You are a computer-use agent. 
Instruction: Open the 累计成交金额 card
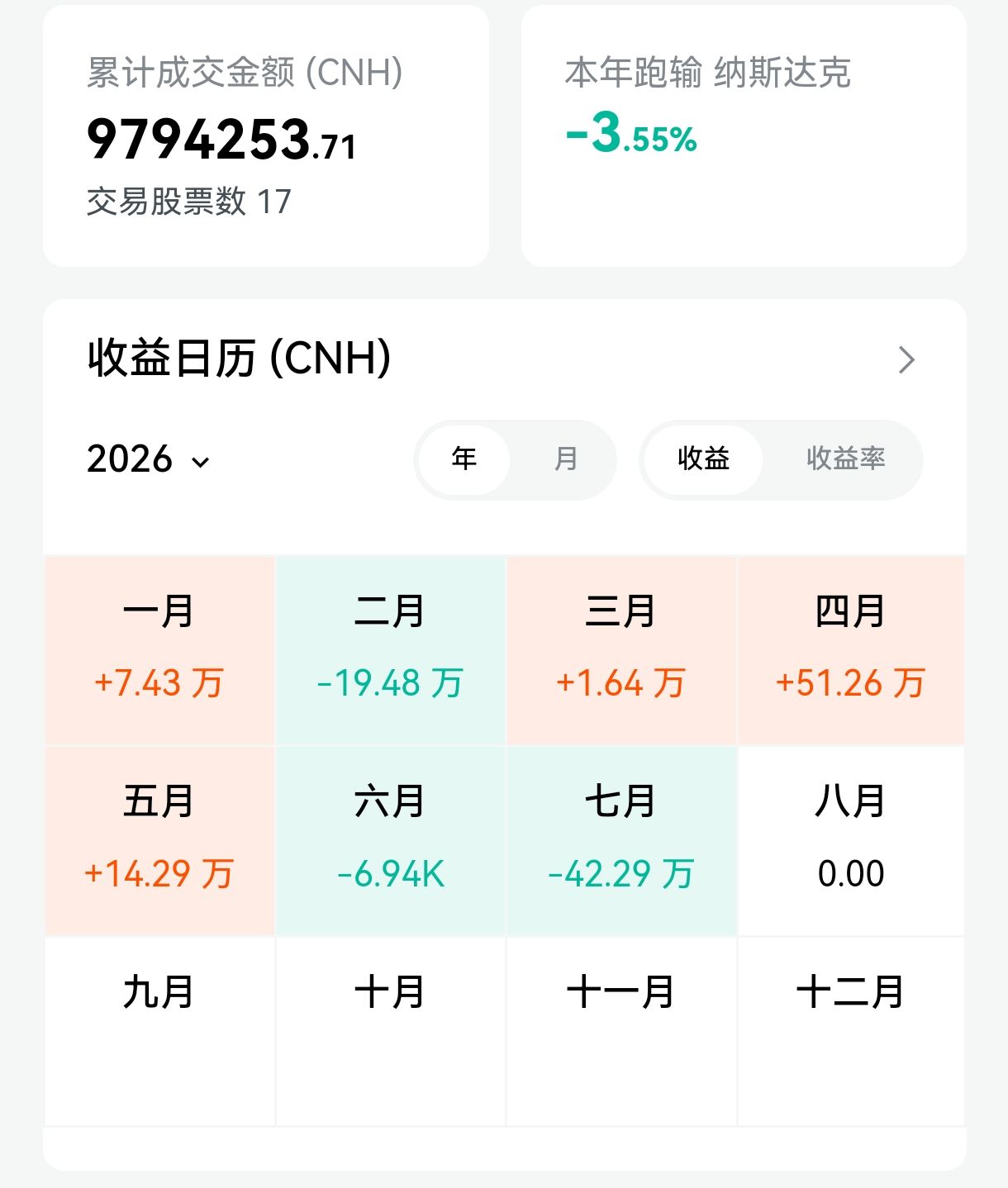(266, 136)
